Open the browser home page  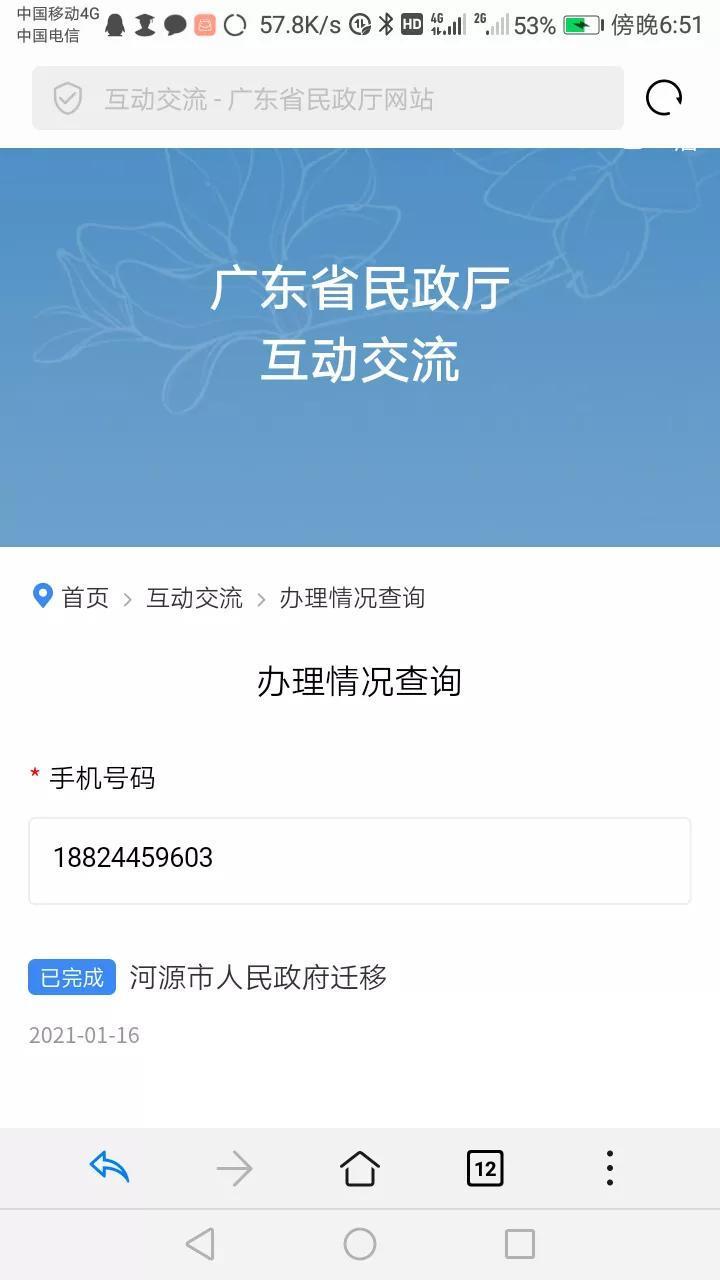click(x=360, y=1167)
